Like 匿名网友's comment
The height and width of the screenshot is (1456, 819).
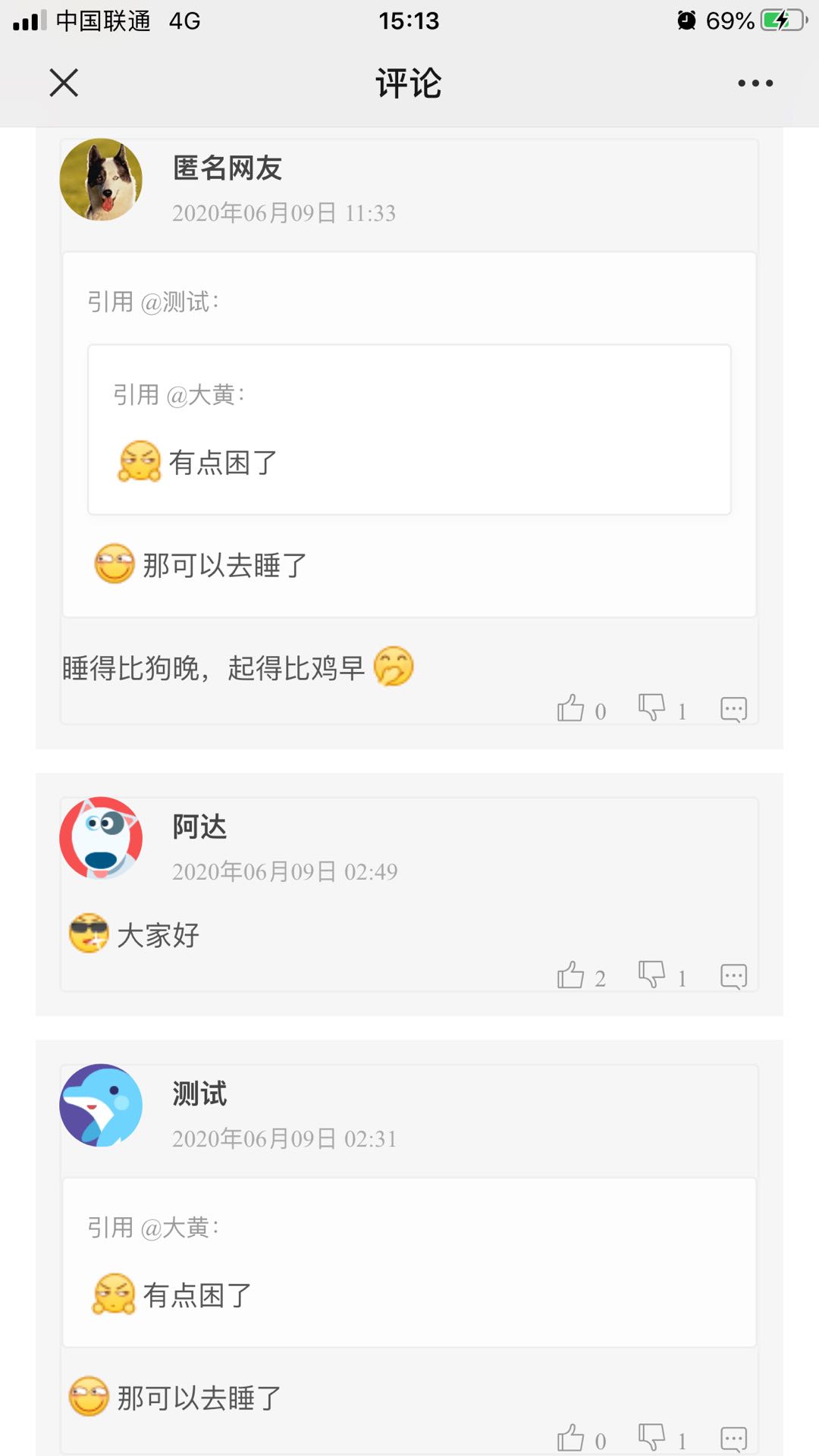[x=571, y=708]
